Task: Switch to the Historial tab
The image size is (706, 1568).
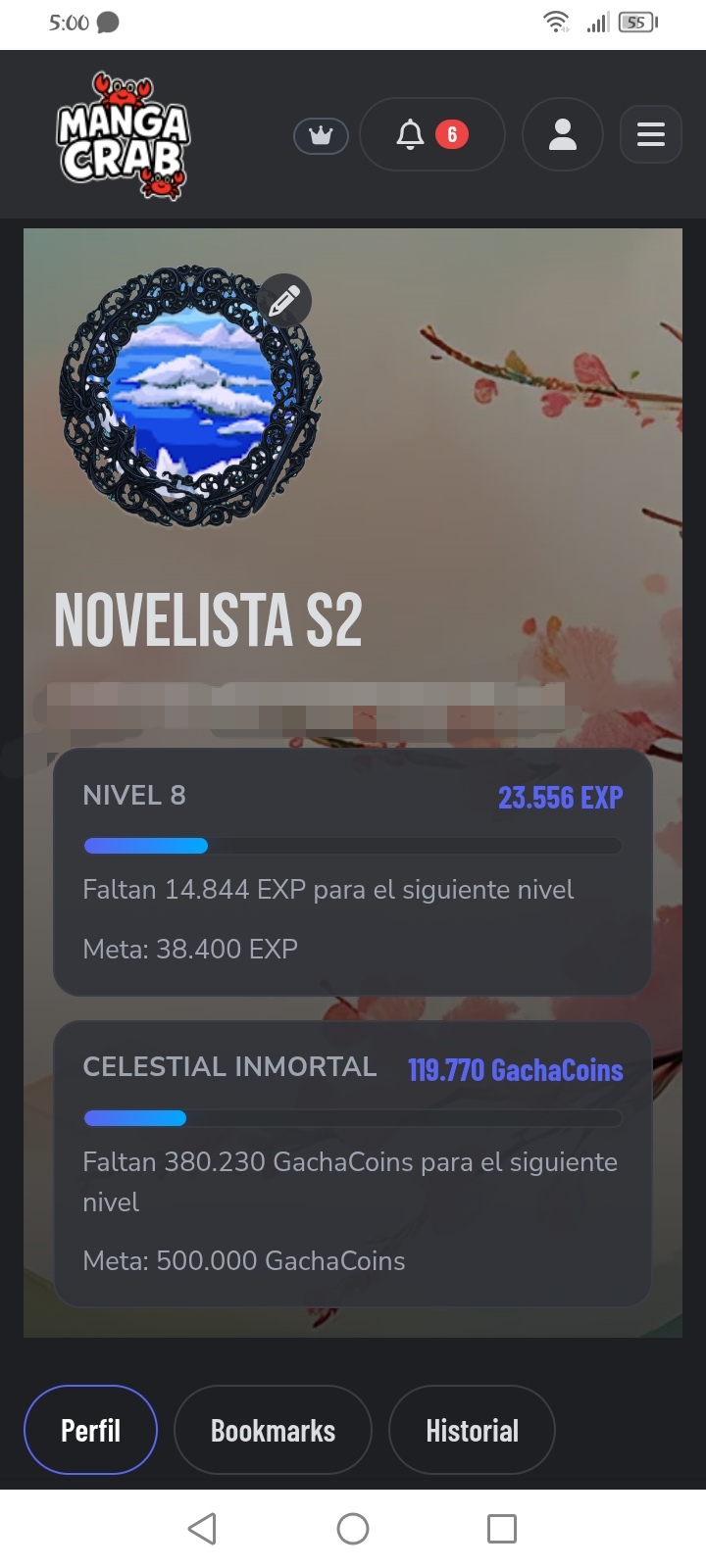Action: point(472,1430)
